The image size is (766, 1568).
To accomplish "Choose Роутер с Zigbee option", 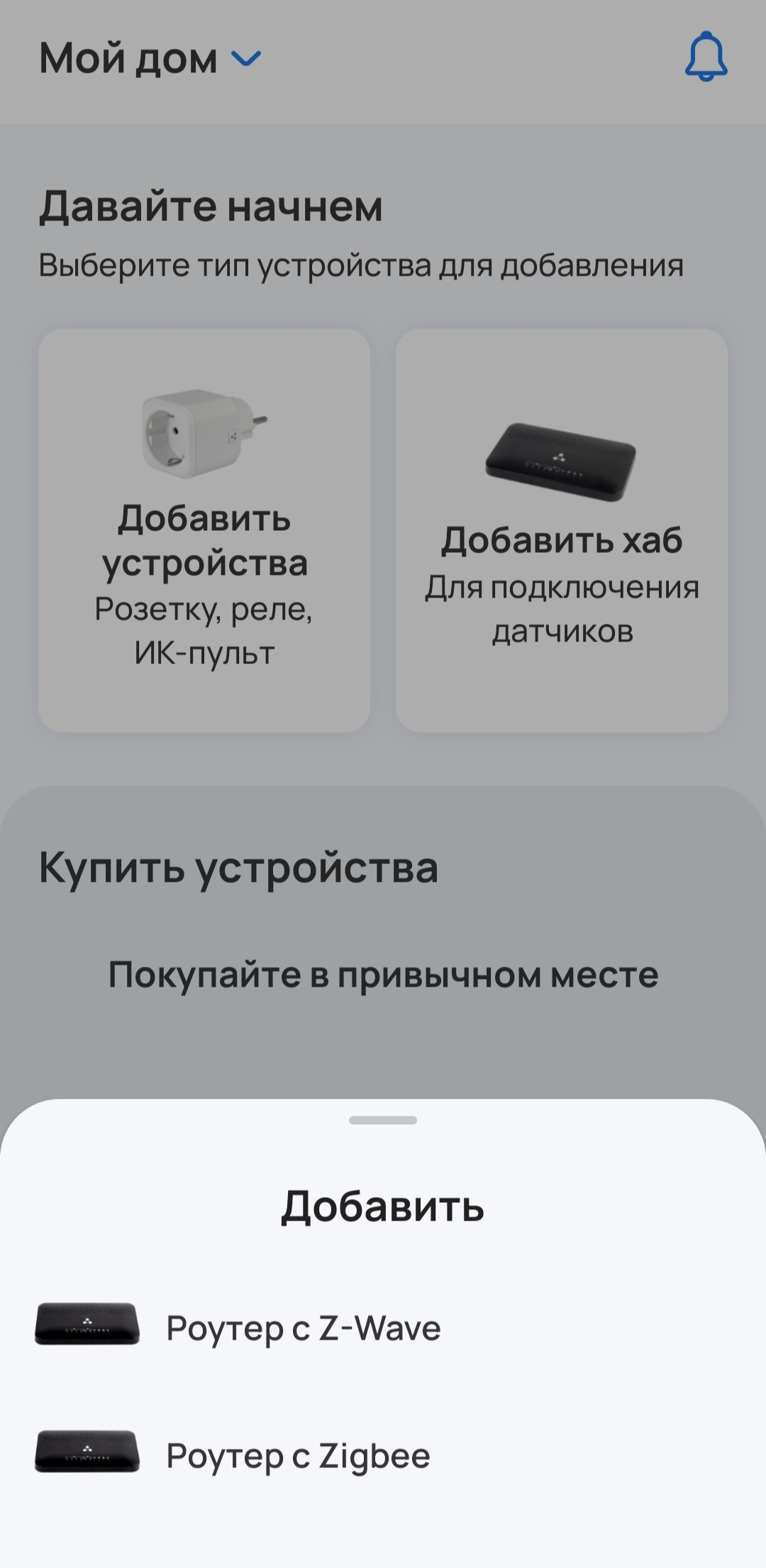I will pos(298,1456).
